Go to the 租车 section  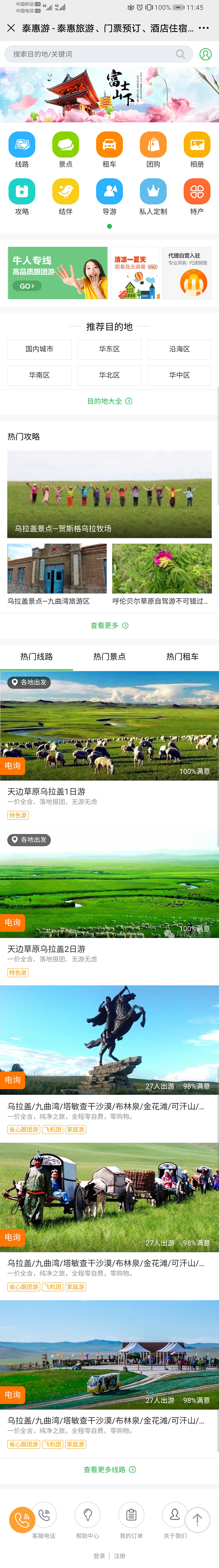click(x=109, y=149)
